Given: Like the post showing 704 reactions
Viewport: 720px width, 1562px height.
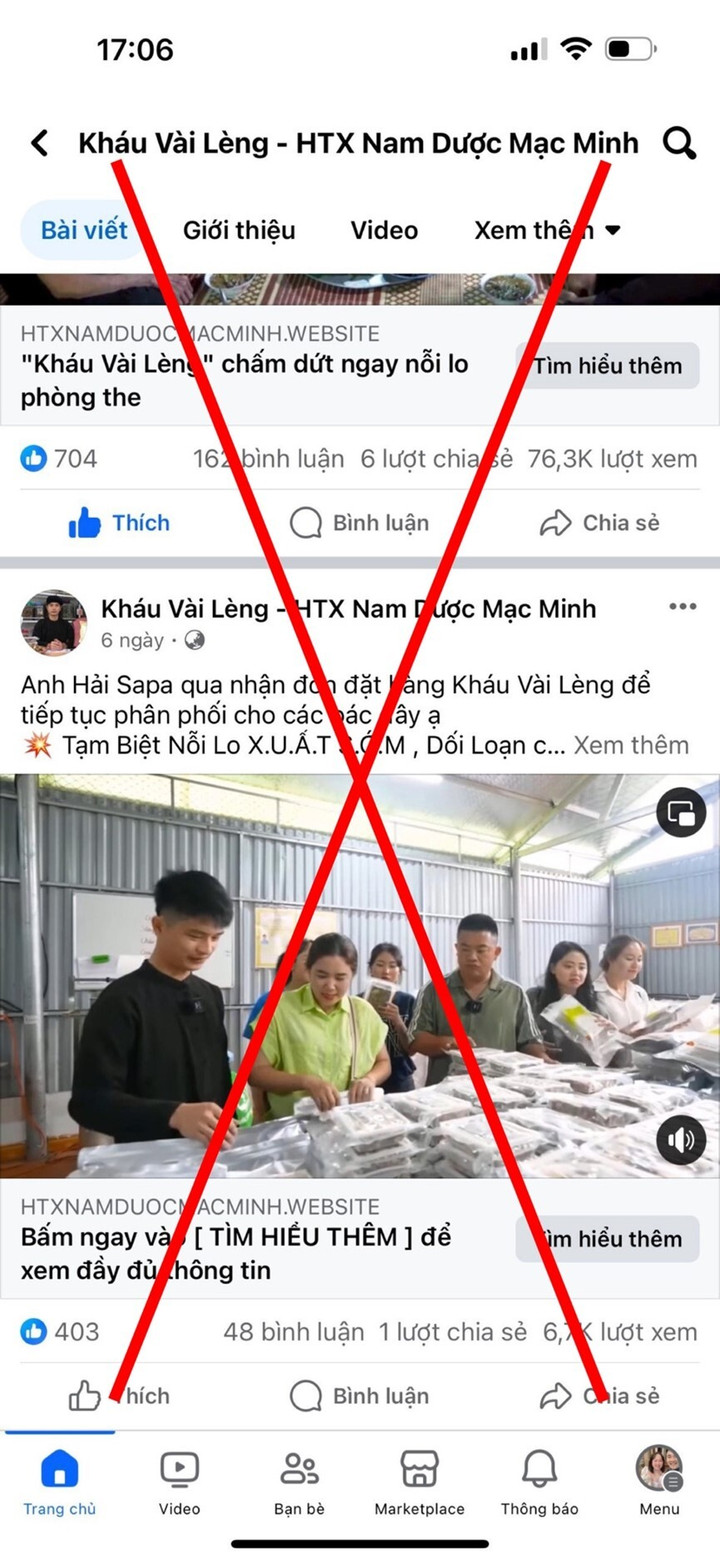Looking at the screenshot, I should pyautogui.click(x=120, y=522).
